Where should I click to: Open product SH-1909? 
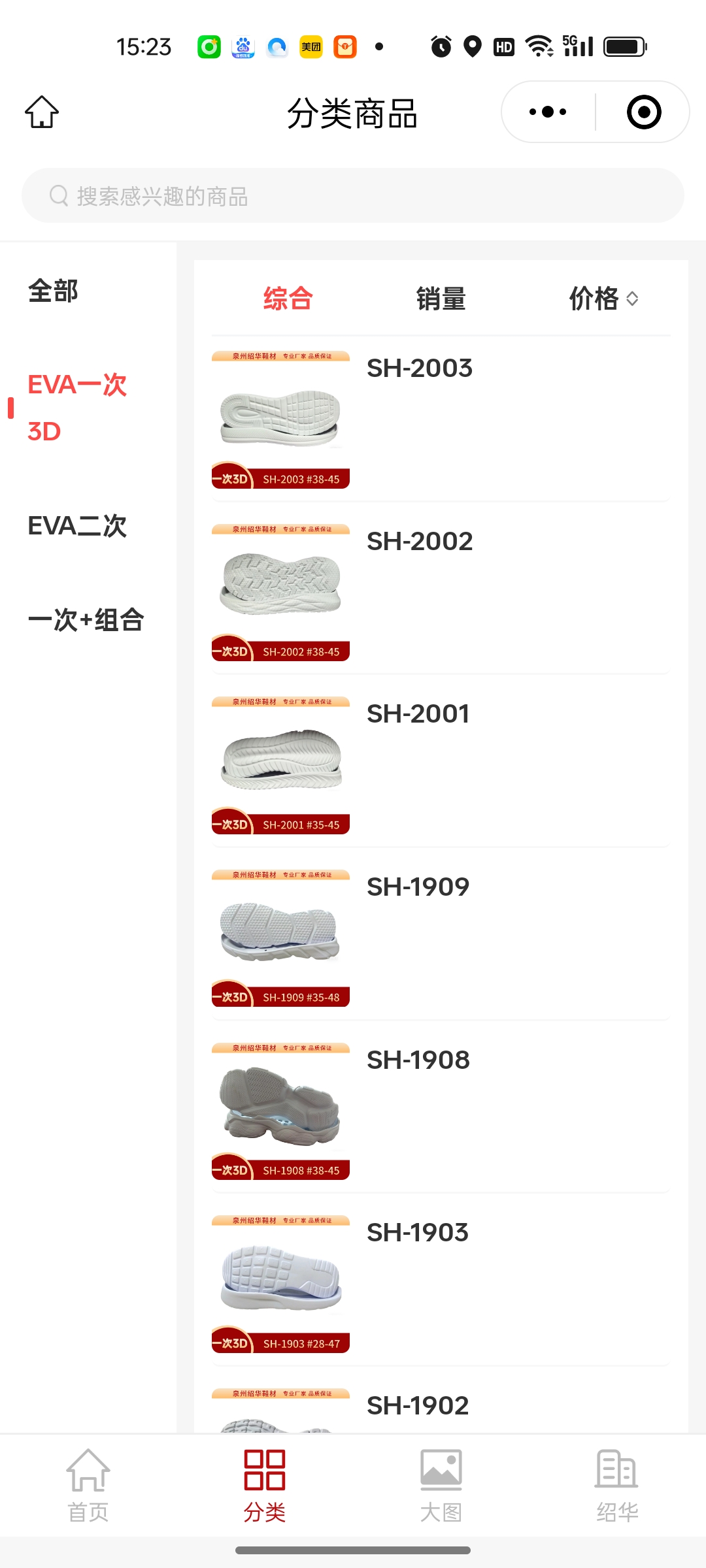(418, 887)
